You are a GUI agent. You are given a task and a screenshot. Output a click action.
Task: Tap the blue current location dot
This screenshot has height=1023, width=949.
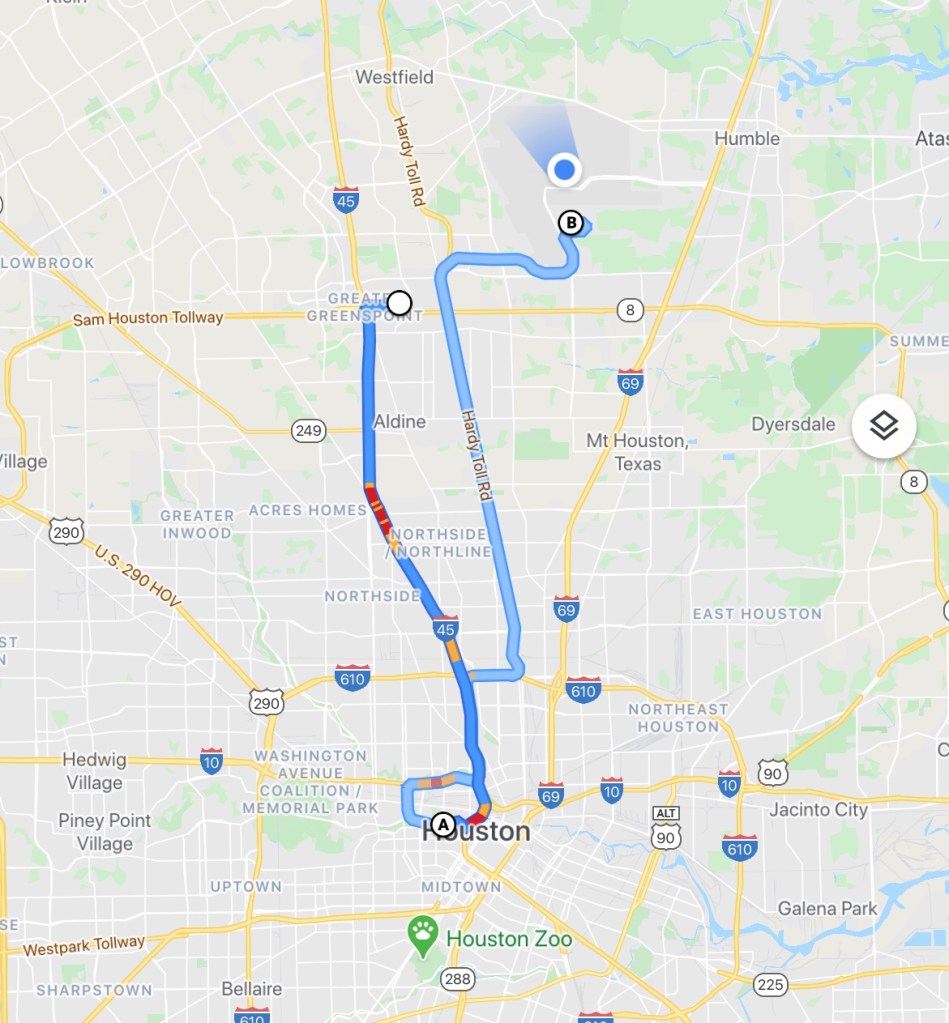(x=565, y=169)
